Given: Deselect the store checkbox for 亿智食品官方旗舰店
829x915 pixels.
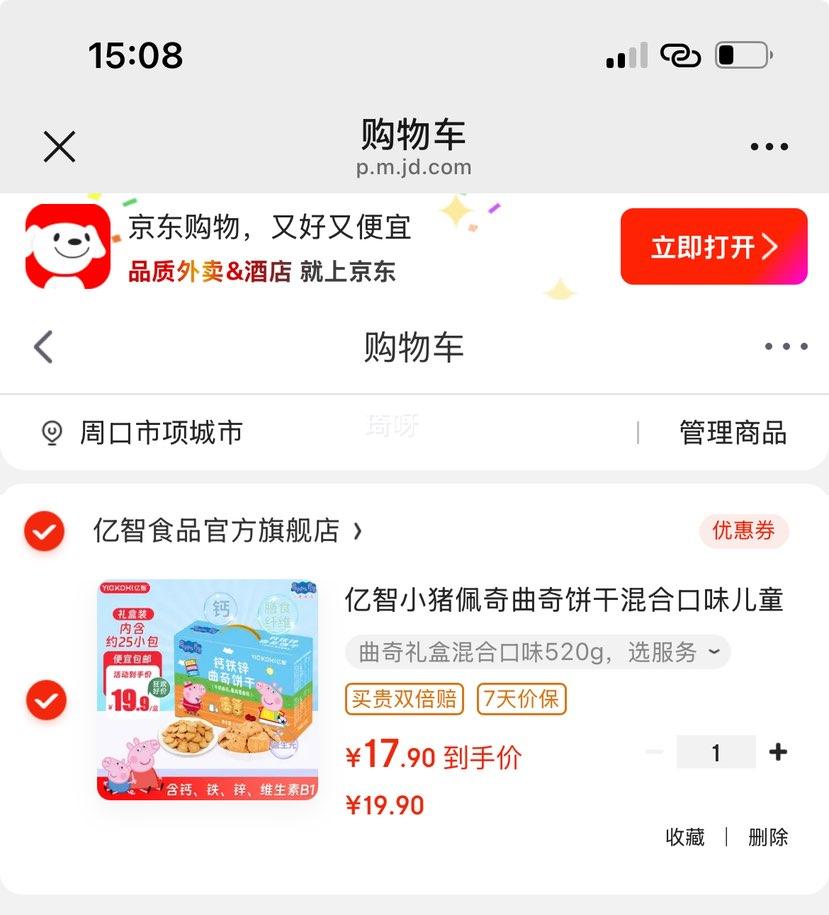Looking at the screenshot, I should pyautogui.click(x=45, y=531).
